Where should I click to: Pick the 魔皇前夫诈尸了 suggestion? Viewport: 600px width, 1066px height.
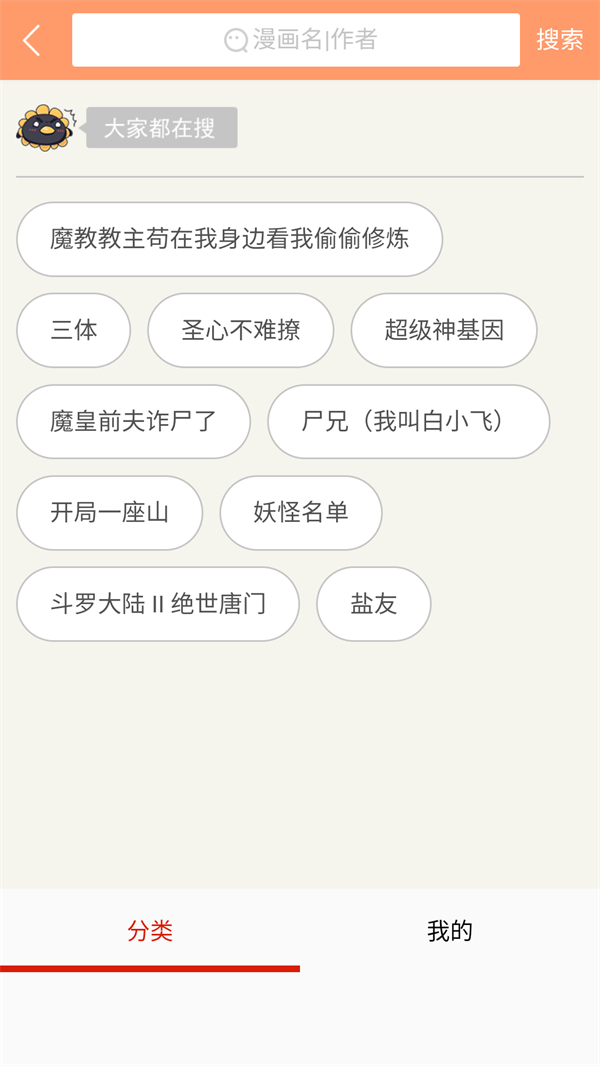coord(133,421)
